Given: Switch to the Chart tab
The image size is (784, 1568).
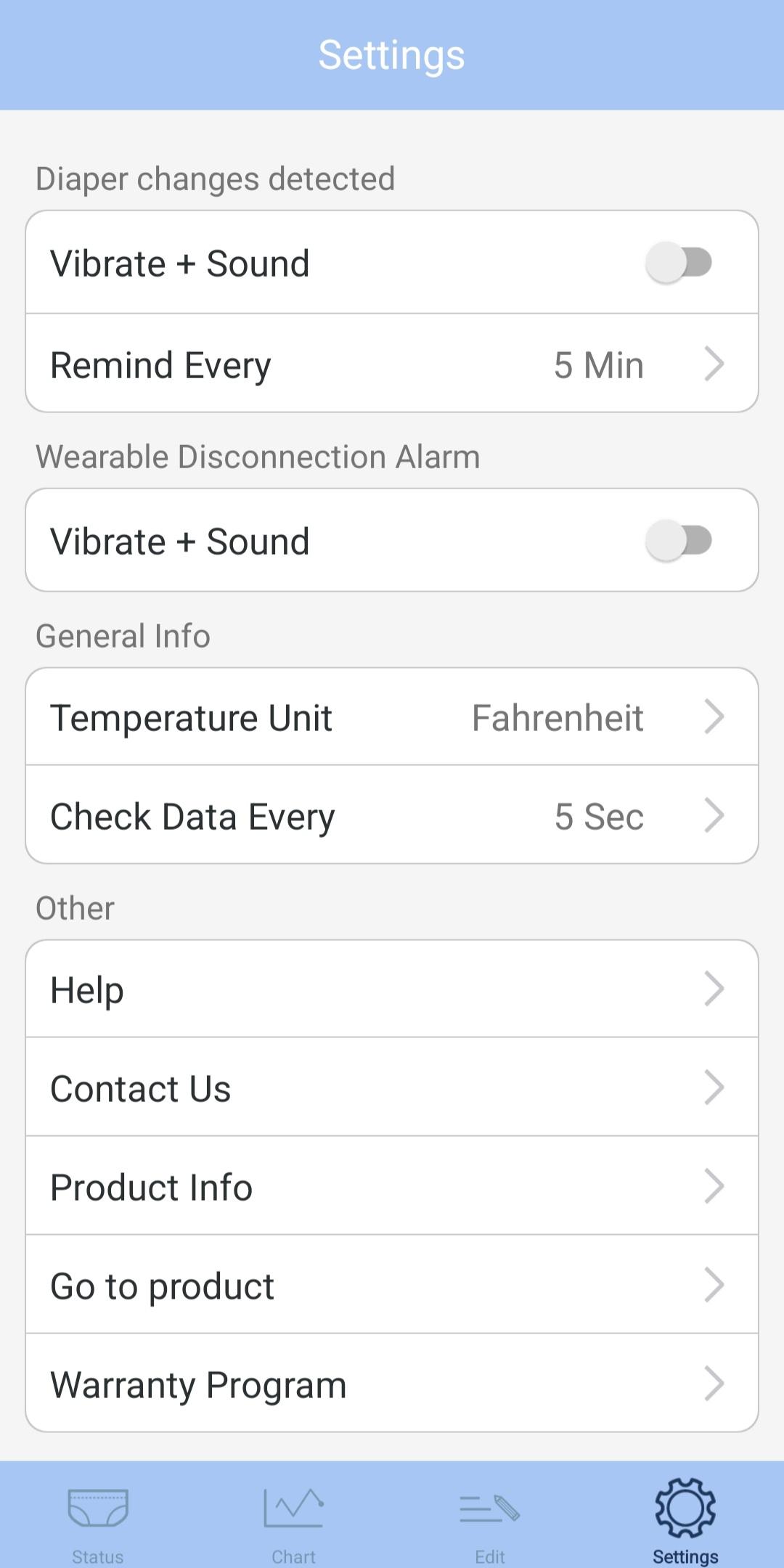Looking at the screenshot, I should pyautogui.click(x=294, y=1516).
